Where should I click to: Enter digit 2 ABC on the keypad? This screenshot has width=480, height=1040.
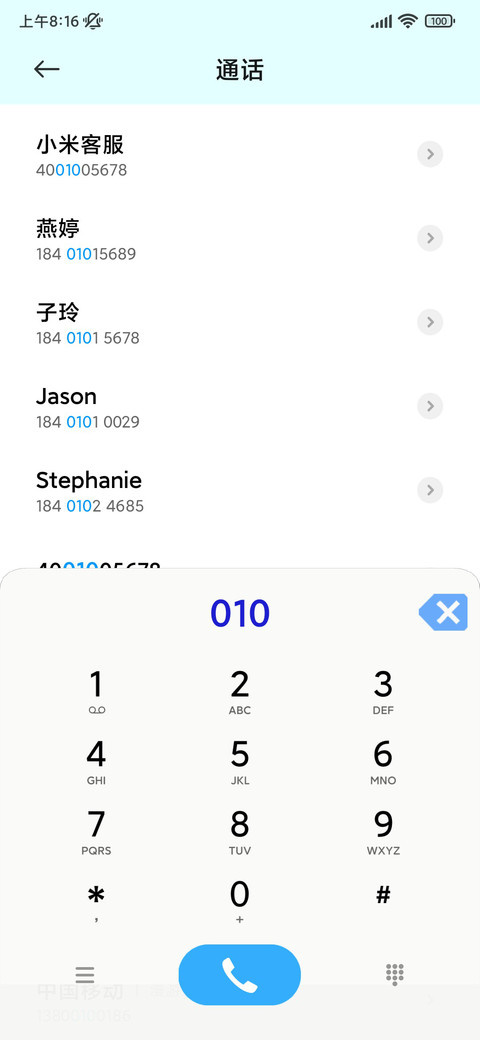(x=239, y=692)
